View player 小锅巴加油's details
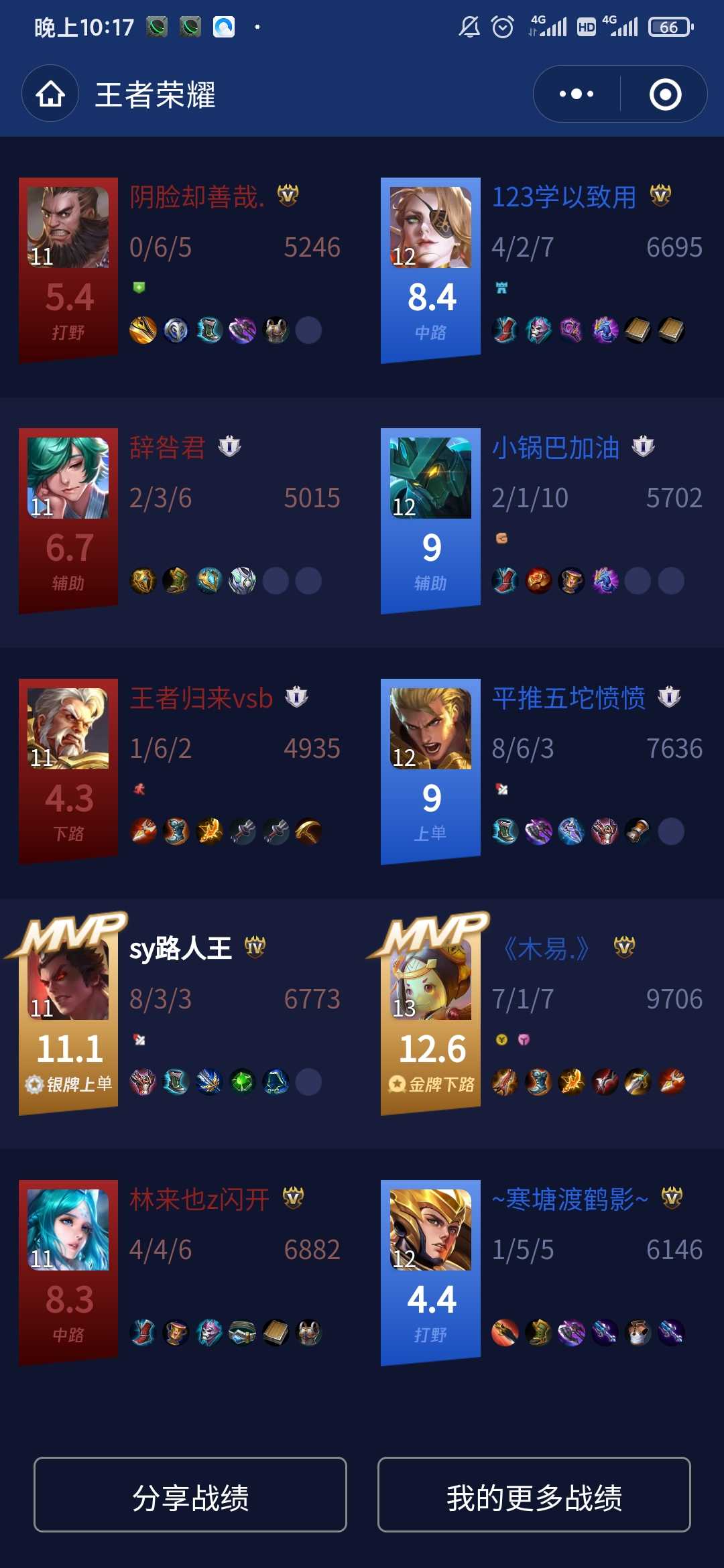 point(555,448)
